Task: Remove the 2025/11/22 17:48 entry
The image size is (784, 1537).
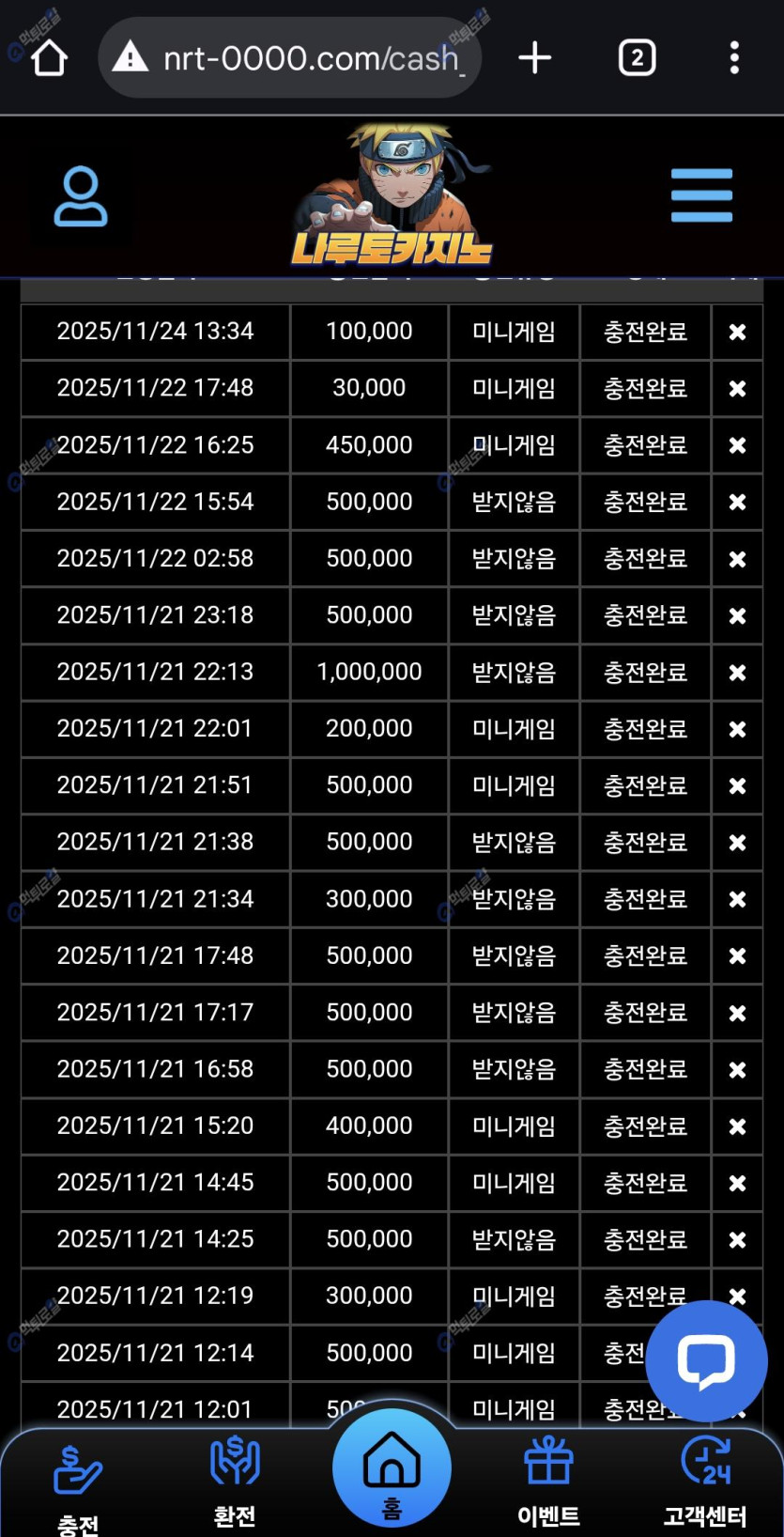Action: tap(737, 388)
